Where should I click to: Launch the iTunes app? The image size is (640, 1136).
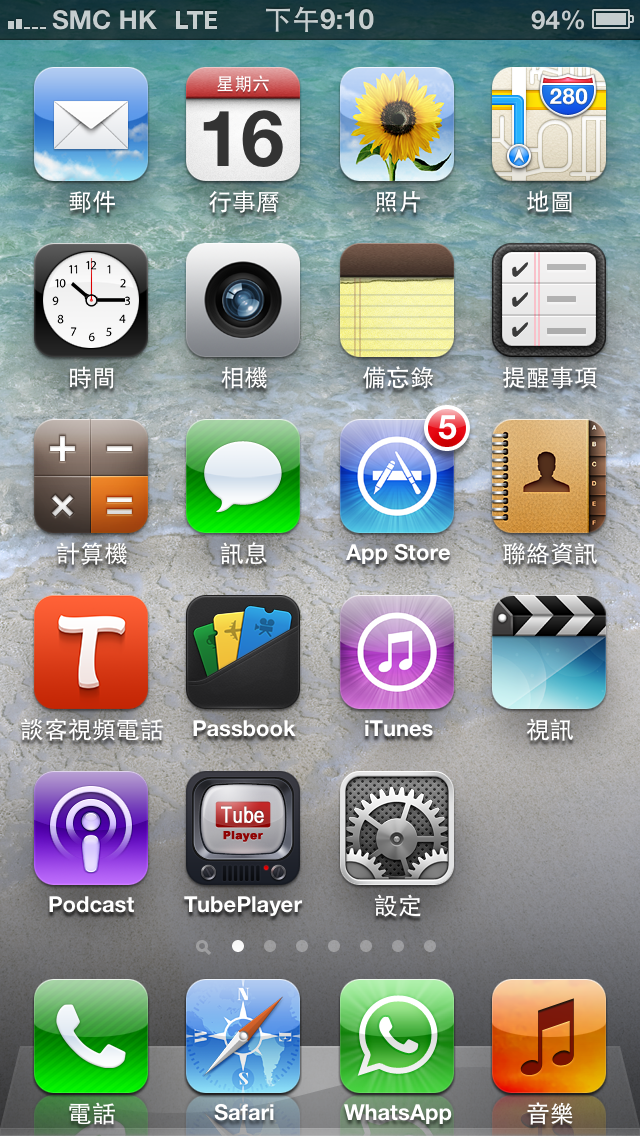[x=397, y=652]
